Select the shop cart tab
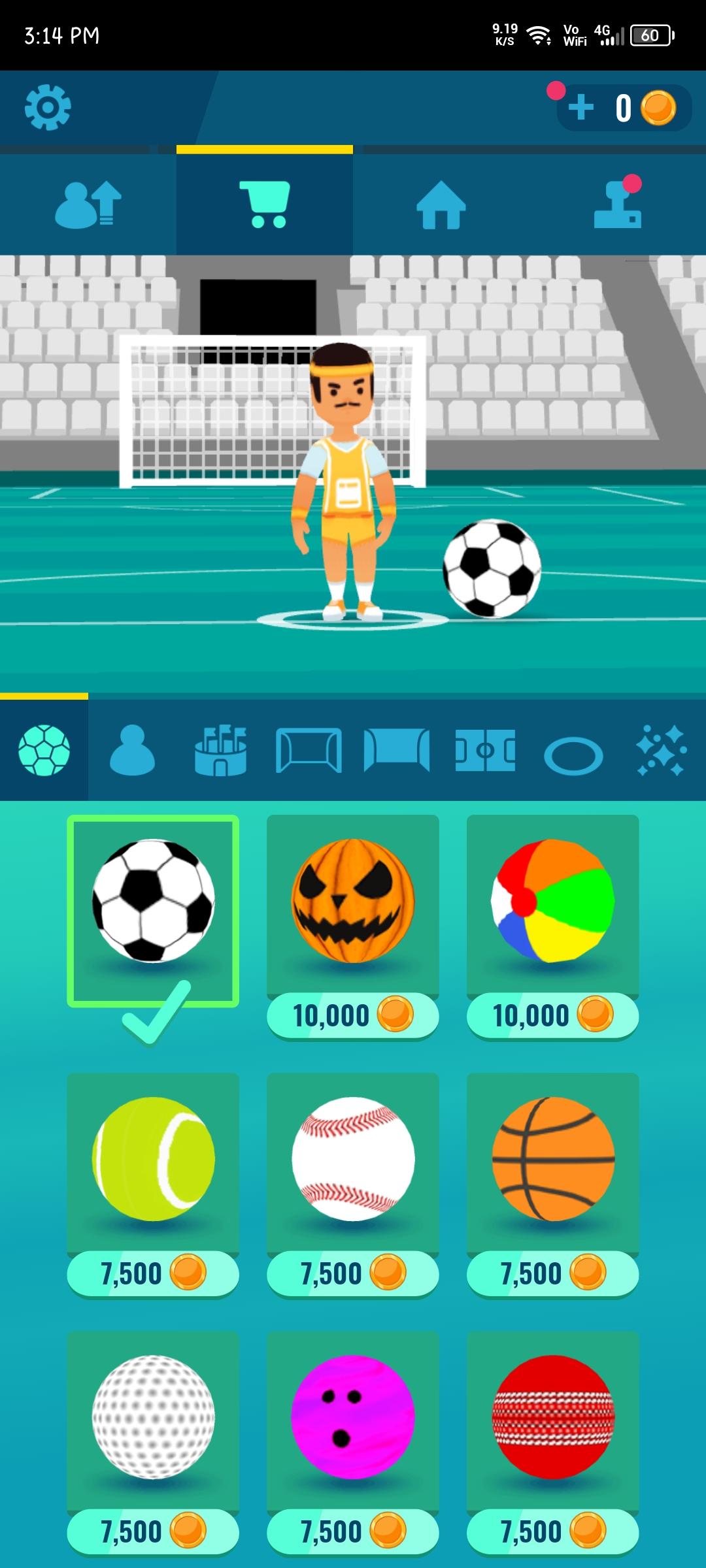This screenshot has width=706, height=1568. 265,204
